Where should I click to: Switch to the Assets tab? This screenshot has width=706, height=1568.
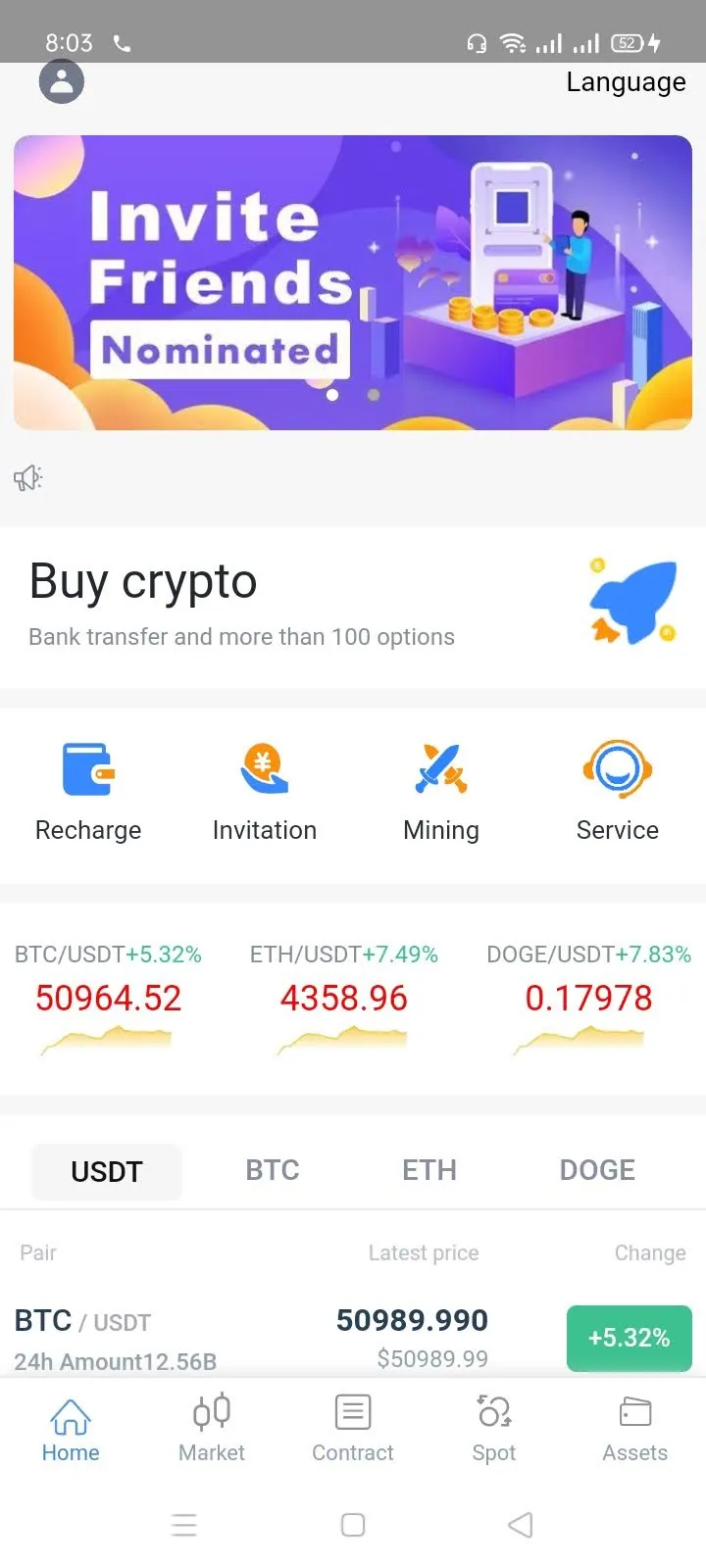tap(635, 1428)
